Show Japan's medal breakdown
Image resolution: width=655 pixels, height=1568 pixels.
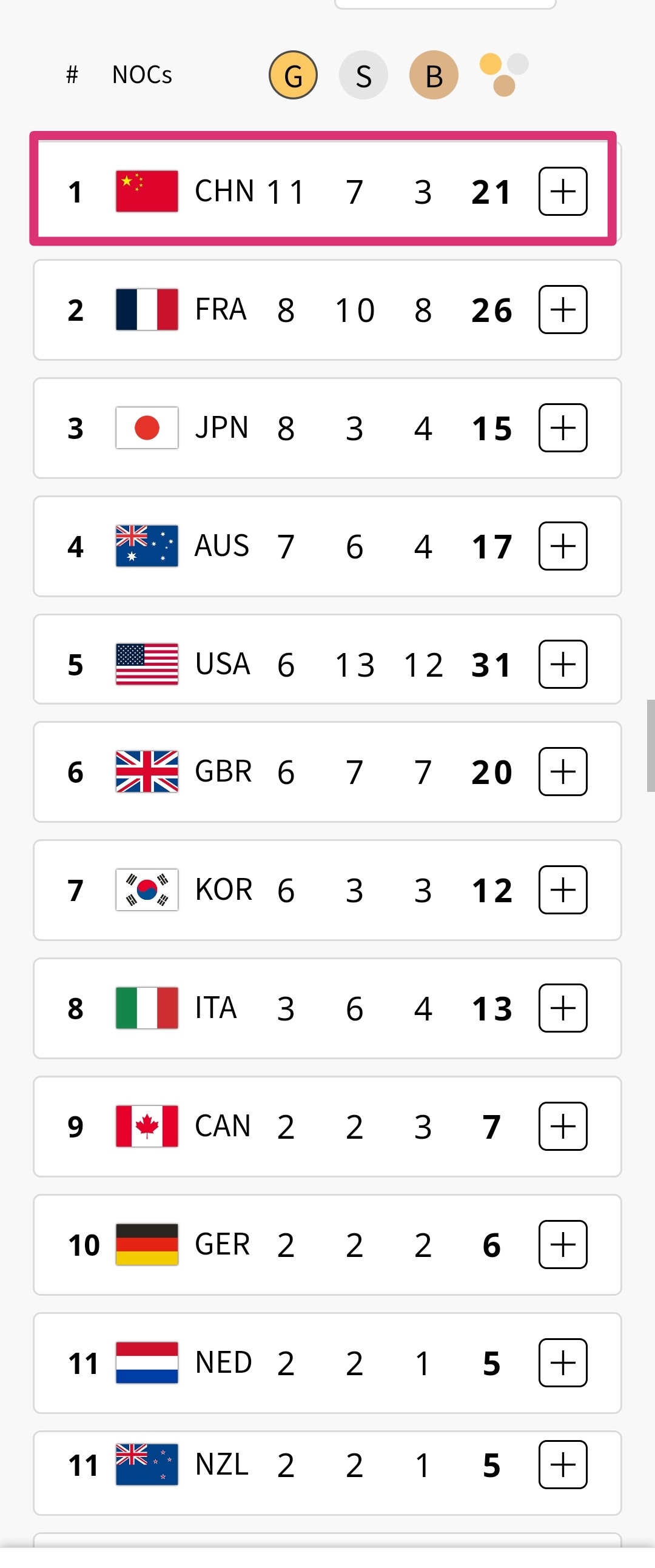click(x=562, y=428)
